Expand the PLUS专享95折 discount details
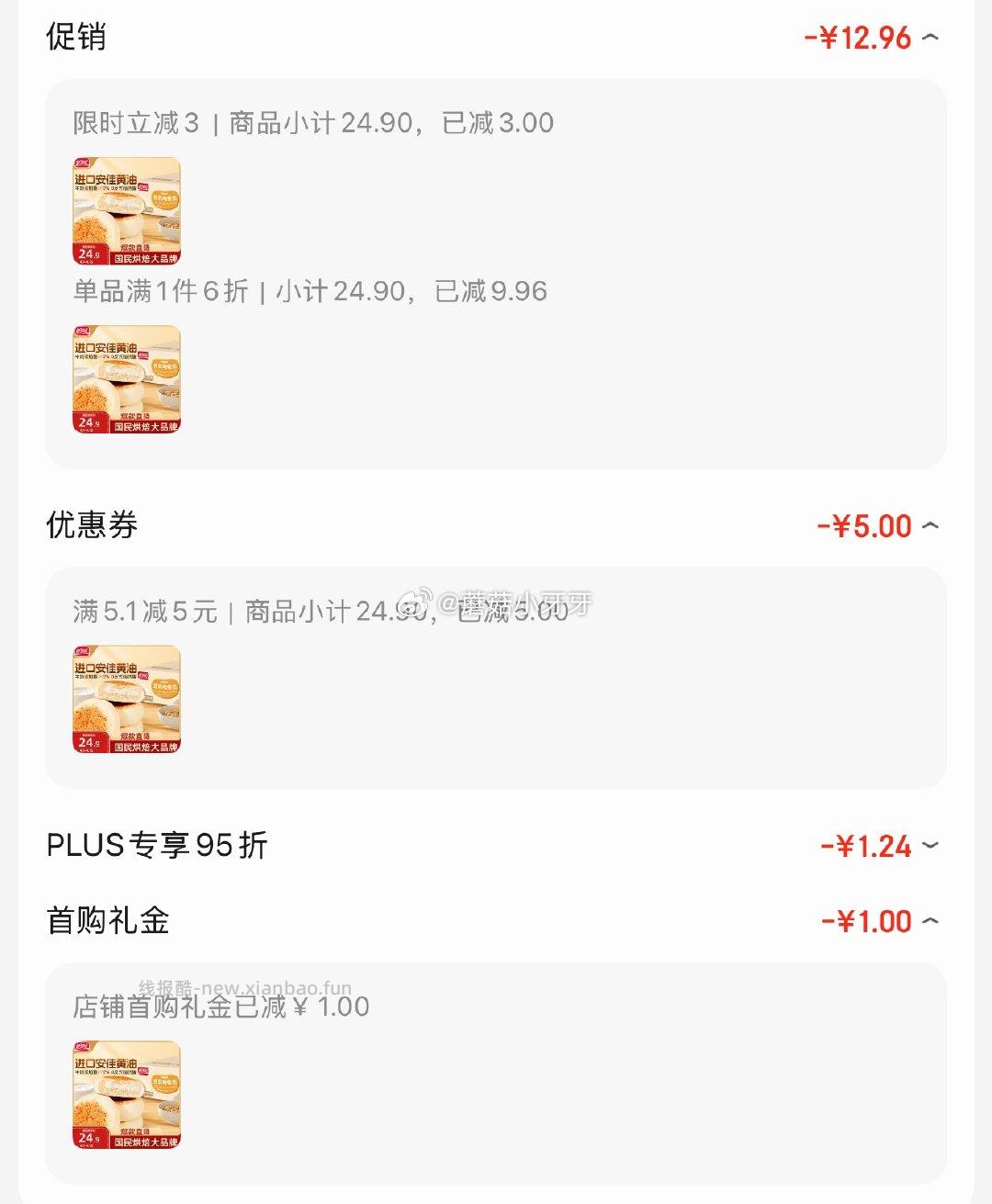 (930, 846)
